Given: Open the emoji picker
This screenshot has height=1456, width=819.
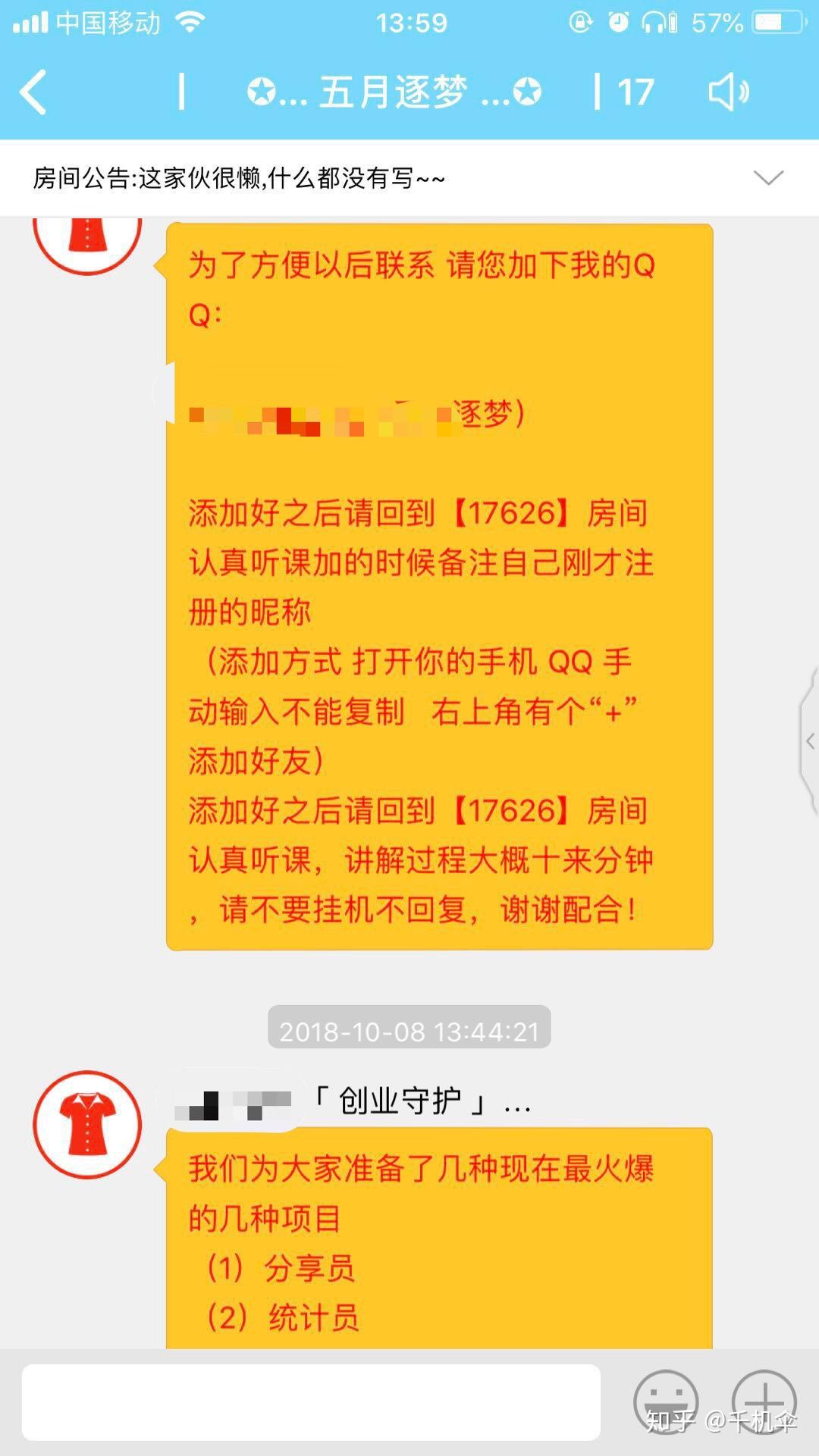Looking at the screenshot, I should [x=665, y=1402].
